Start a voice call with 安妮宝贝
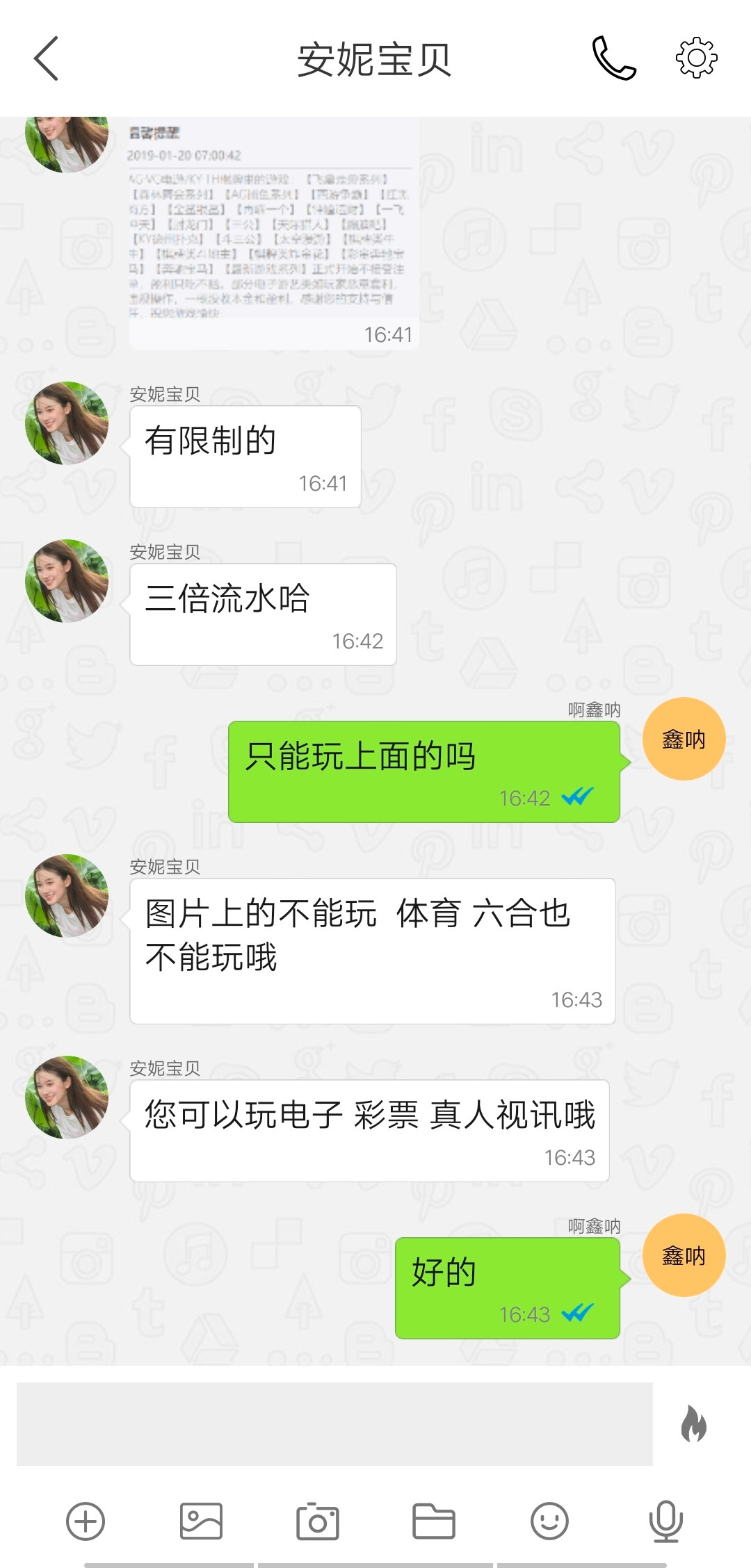 click(x=613, y=58)
